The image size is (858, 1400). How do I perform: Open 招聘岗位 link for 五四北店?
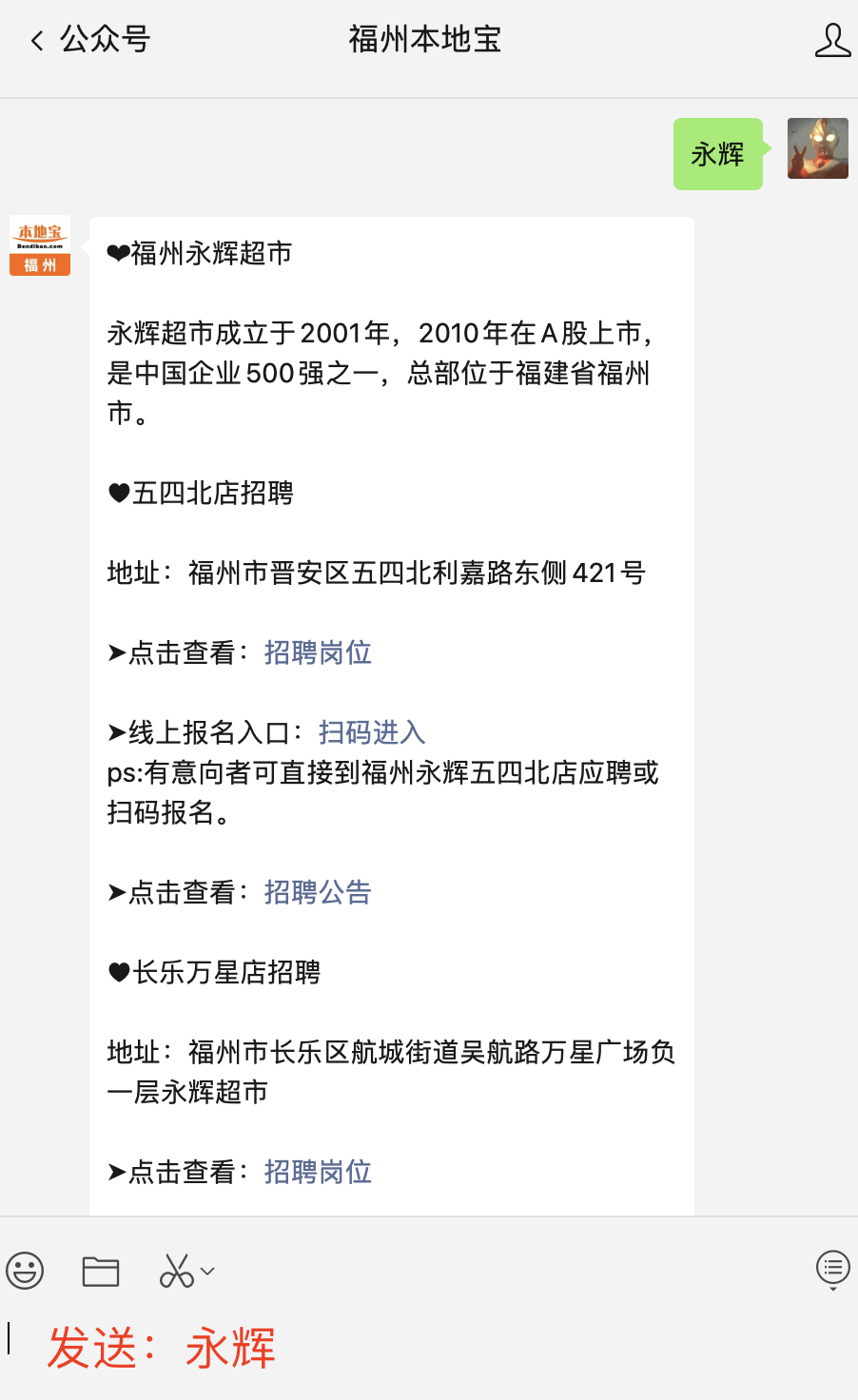click(318, 652)
